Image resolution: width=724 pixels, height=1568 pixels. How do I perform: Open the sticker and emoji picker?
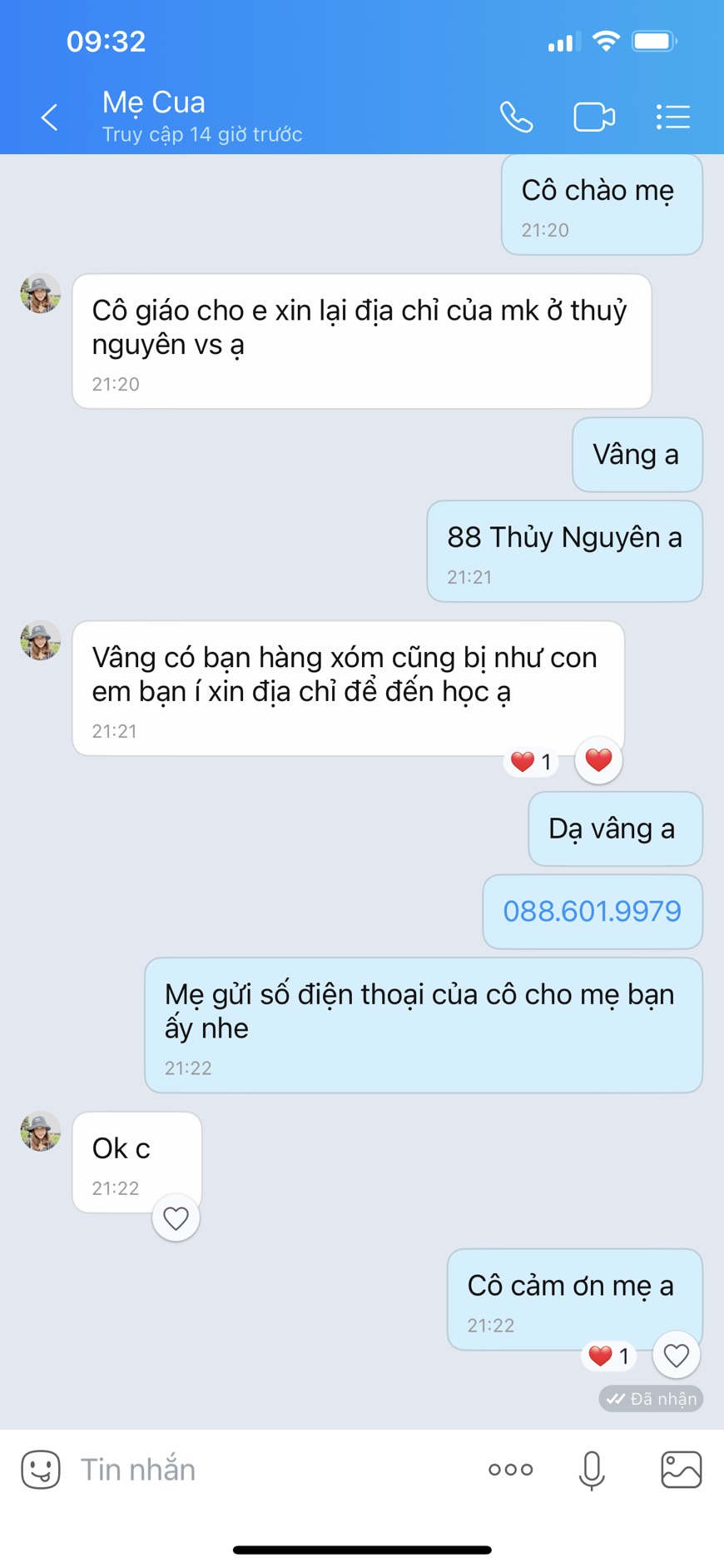[x=41, y=1468]
